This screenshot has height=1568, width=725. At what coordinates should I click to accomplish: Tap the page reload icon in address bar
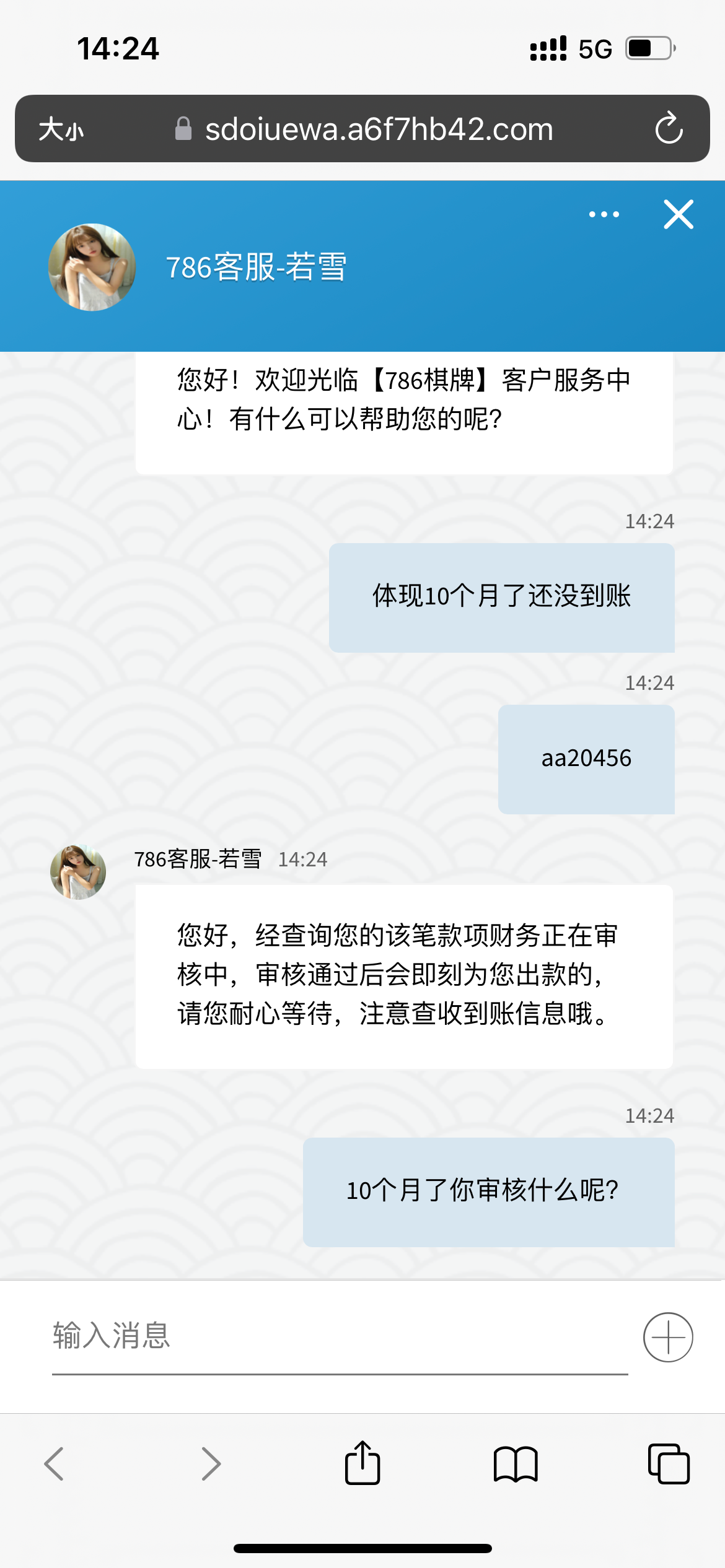pyautogui.click(x=670, y=129)
